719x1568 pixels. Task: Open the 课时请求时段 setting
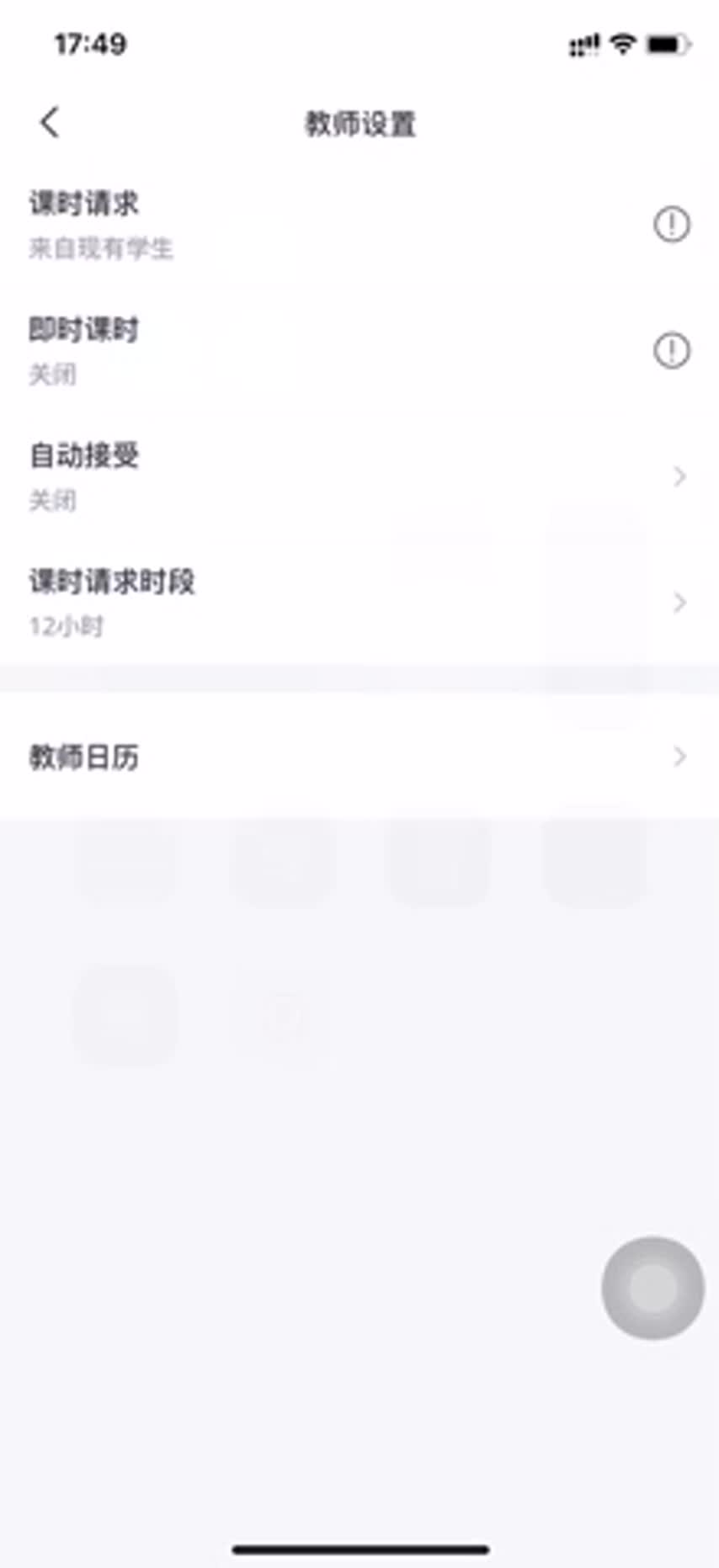coord(359,602)
